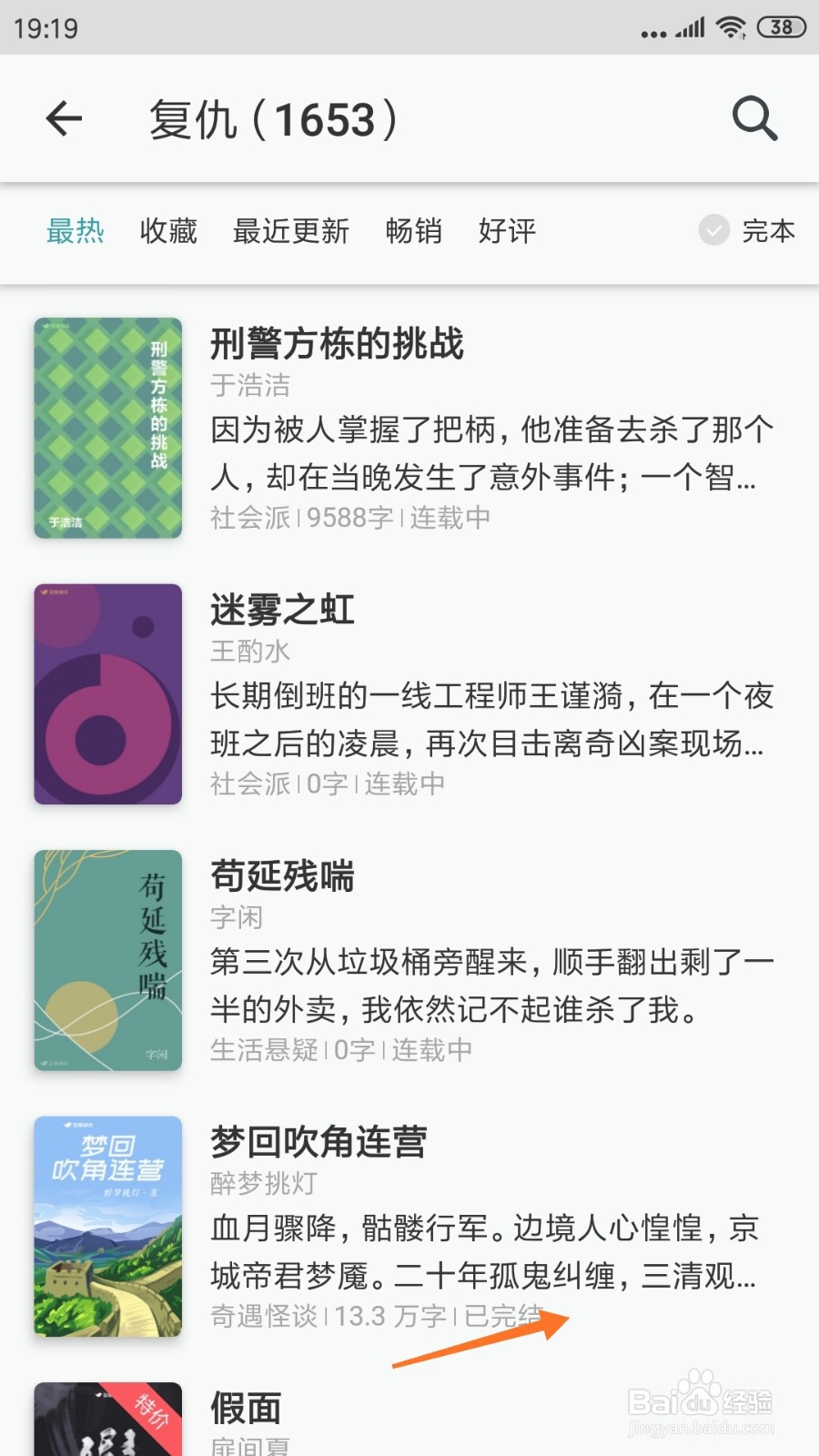Viewport: 819px width, 1456px height.
Task: Open the search magnifier icon
Action: tap(754, 119)
